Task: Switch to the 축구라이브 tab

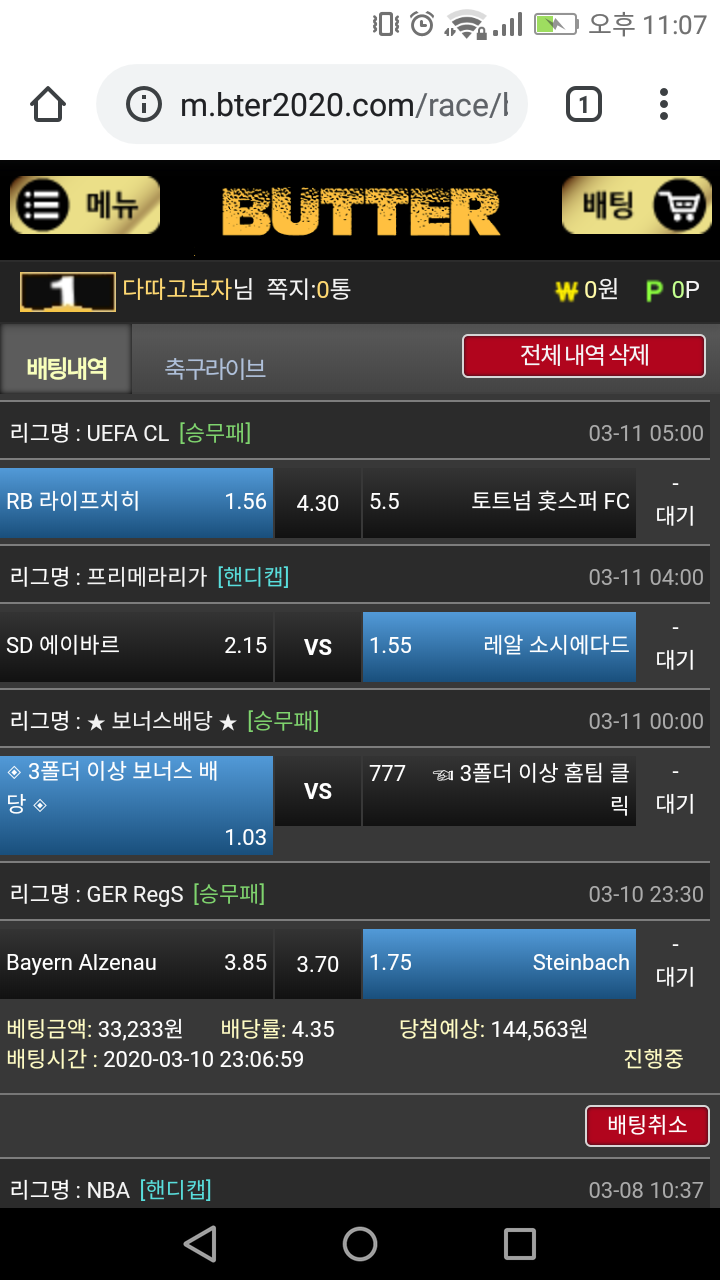Action: click(x=215, y=368)
